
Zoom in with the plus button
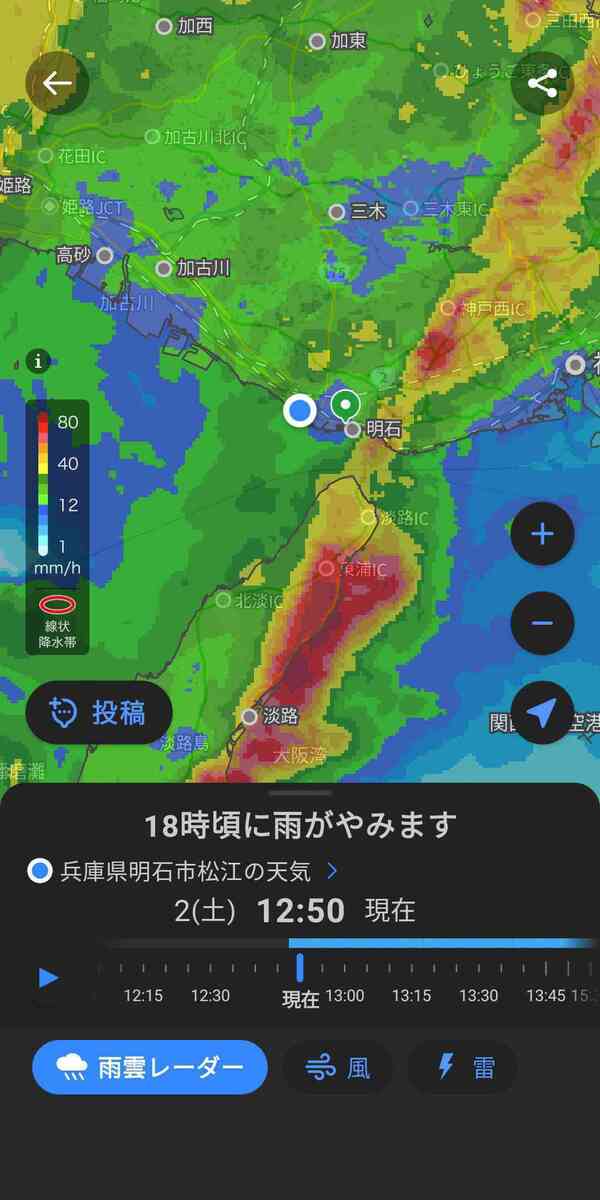tap(542, 535)
